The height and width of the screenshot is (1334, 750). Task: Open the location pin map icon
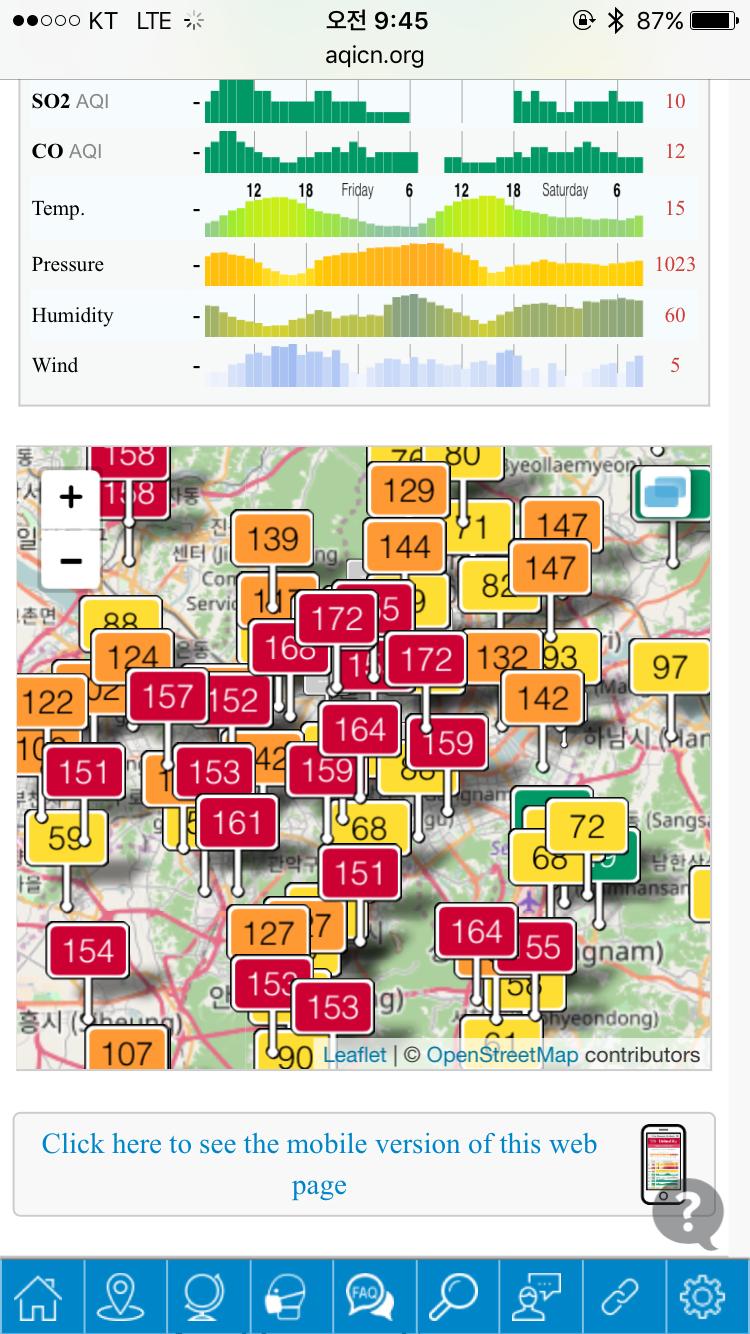point(124,1297)
